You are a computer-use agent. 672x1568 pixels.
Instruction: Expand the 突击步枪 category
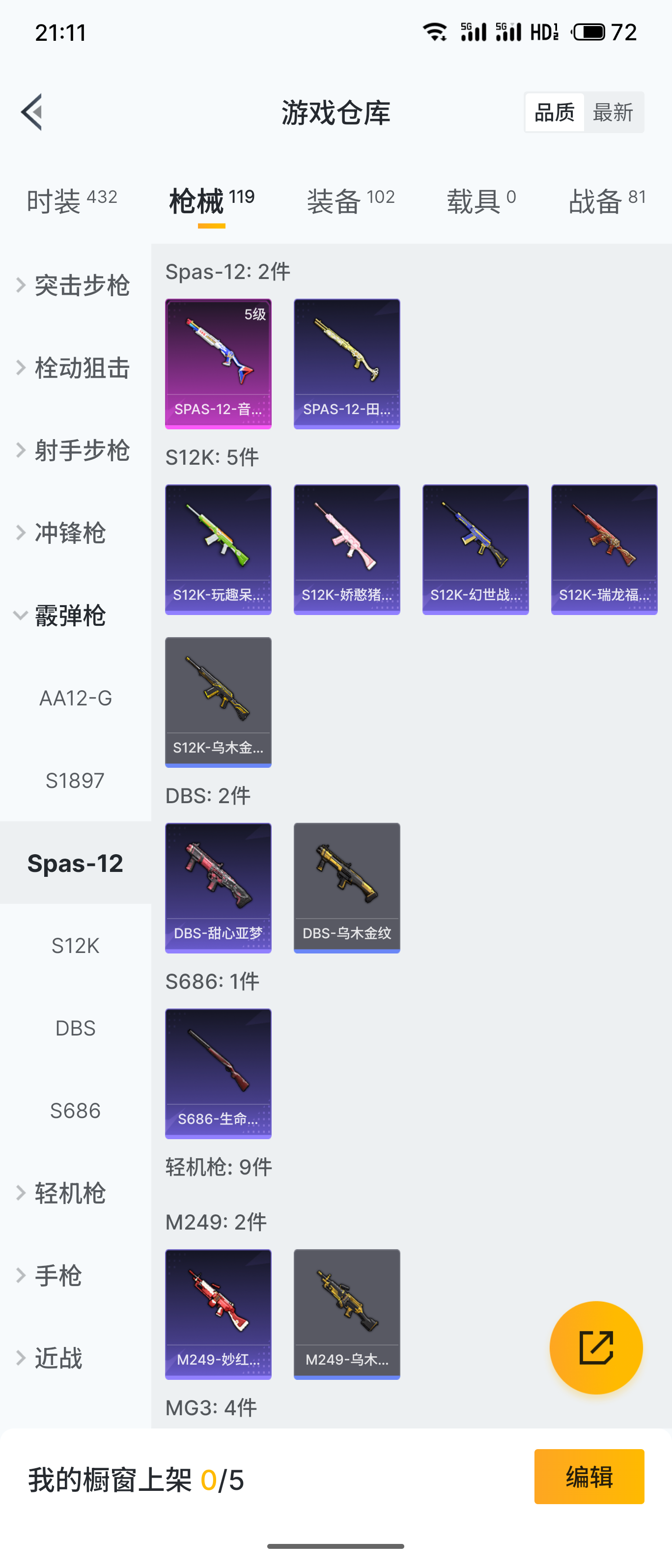tap(74, 285)
